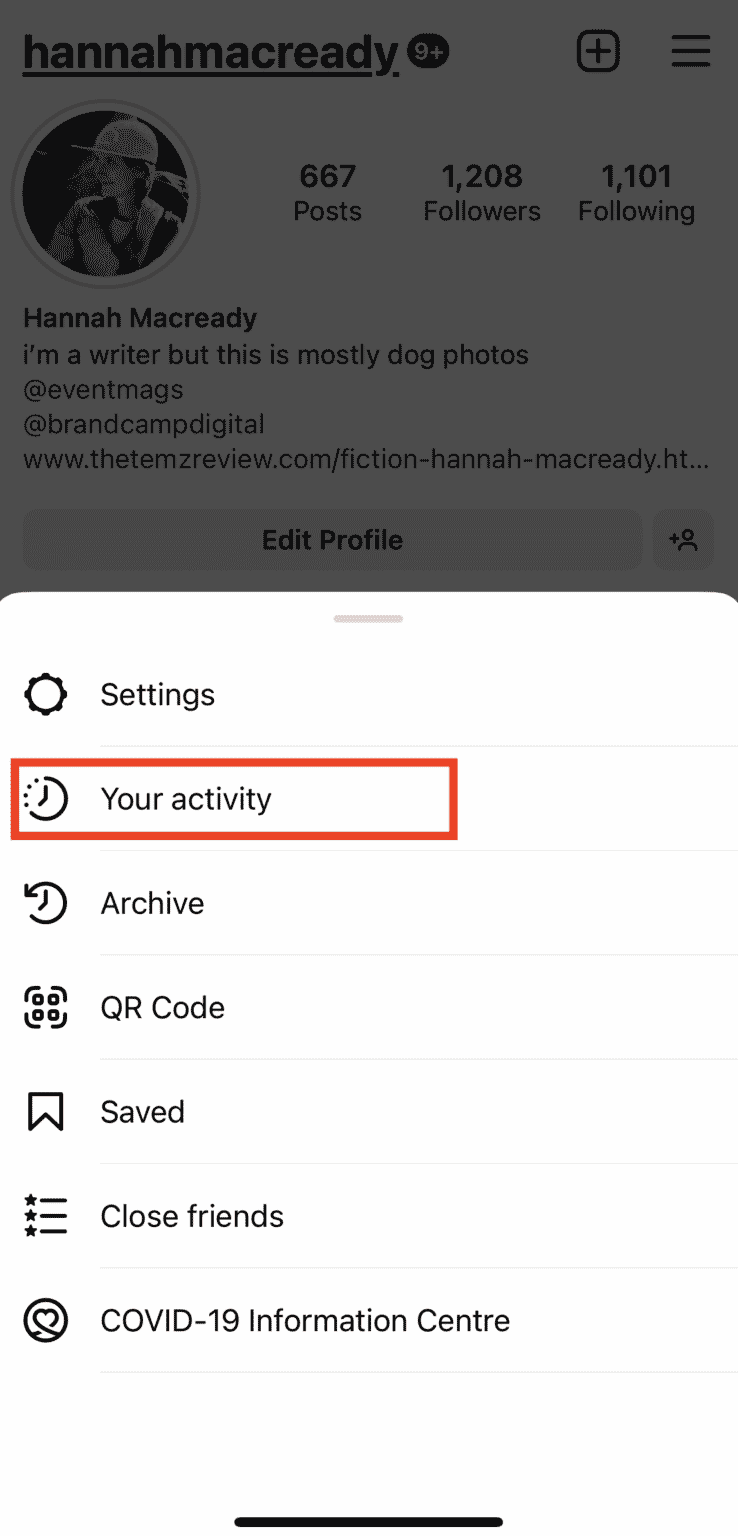Select the Your activity menu entry
738x1536 pixels.
point(185,798)
